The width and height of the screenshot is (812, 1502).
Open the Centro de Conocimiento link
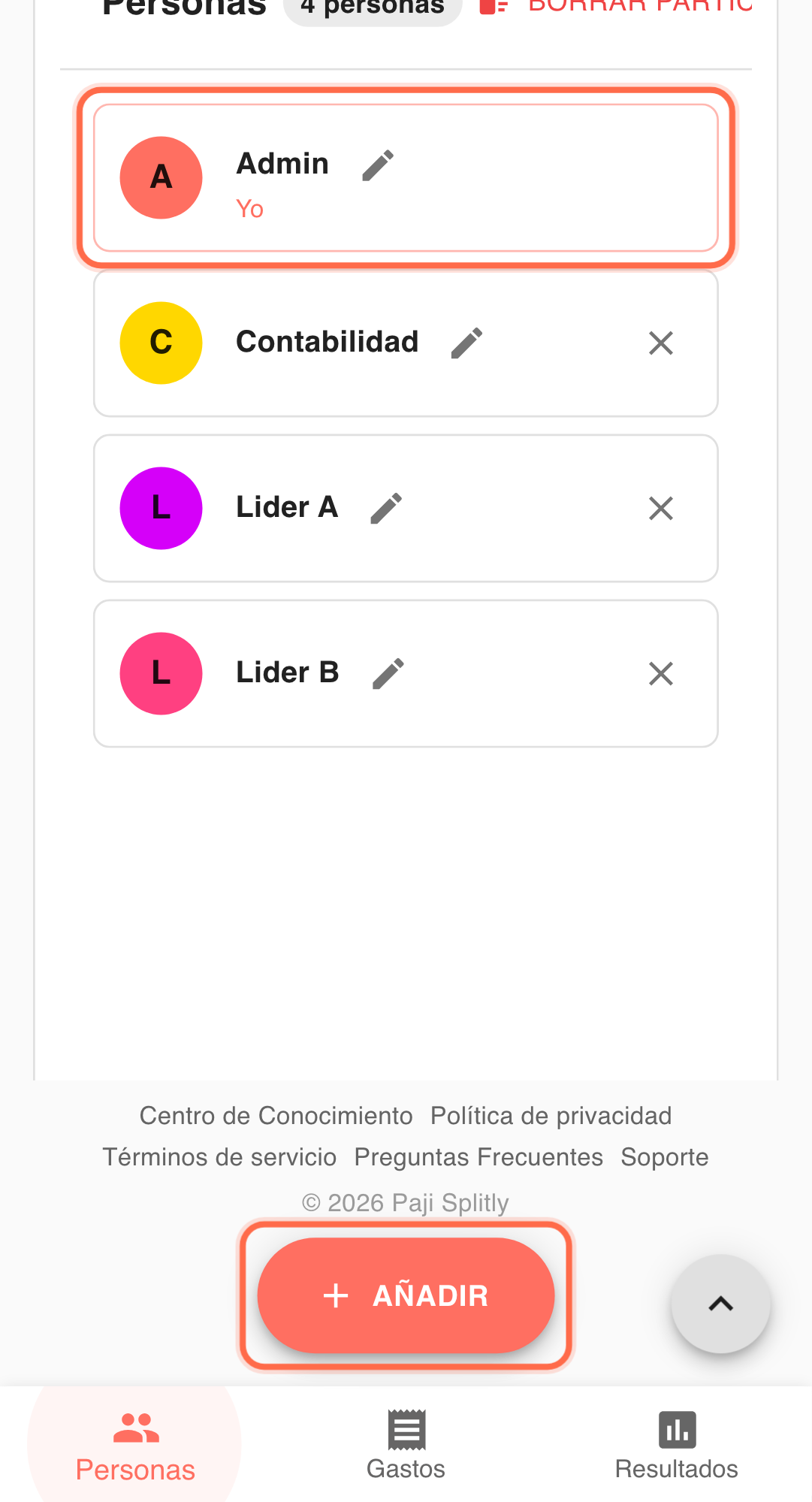[276, 1115]
